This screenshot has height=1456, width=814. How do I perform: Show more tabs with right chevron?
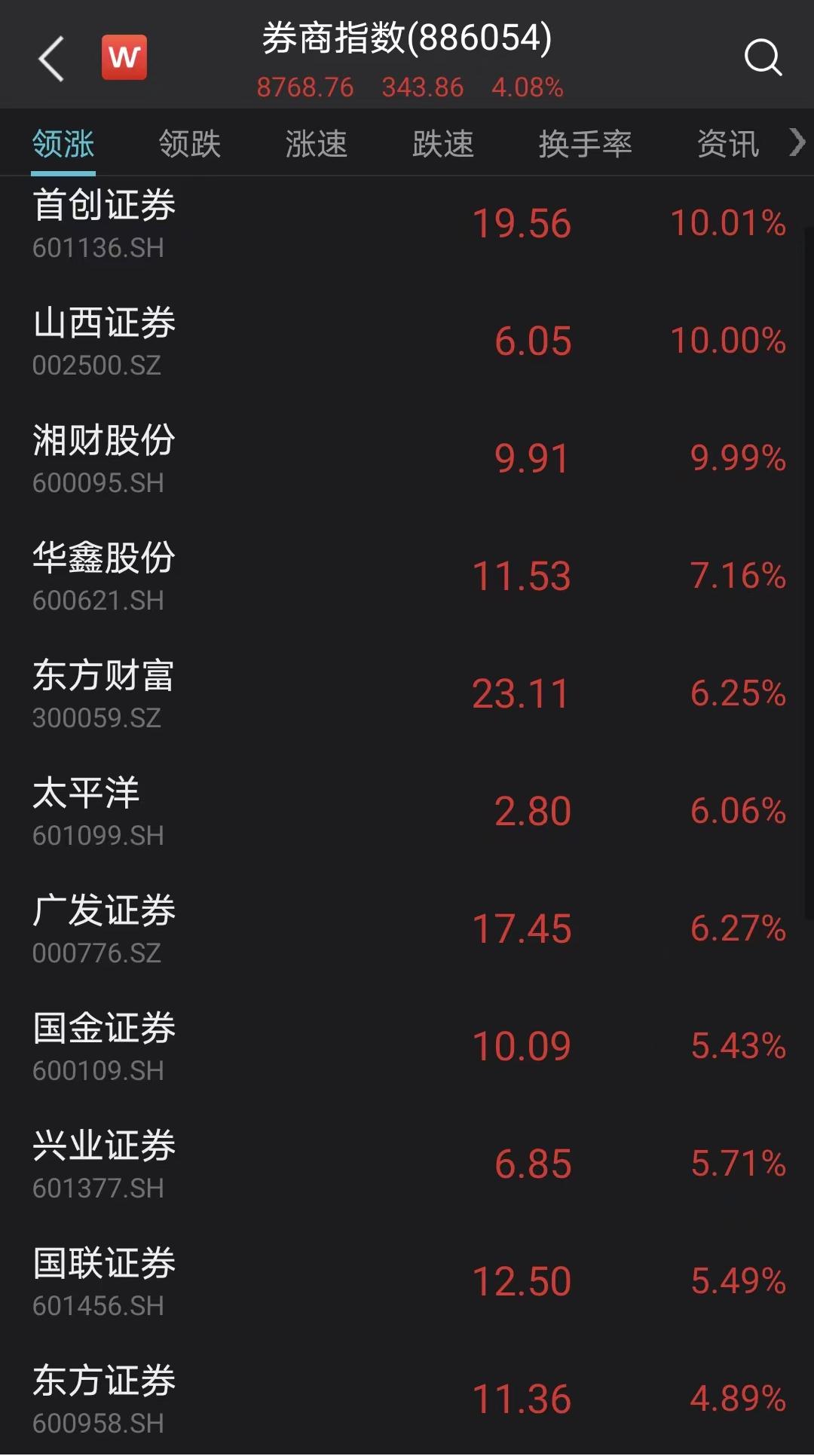797,142
